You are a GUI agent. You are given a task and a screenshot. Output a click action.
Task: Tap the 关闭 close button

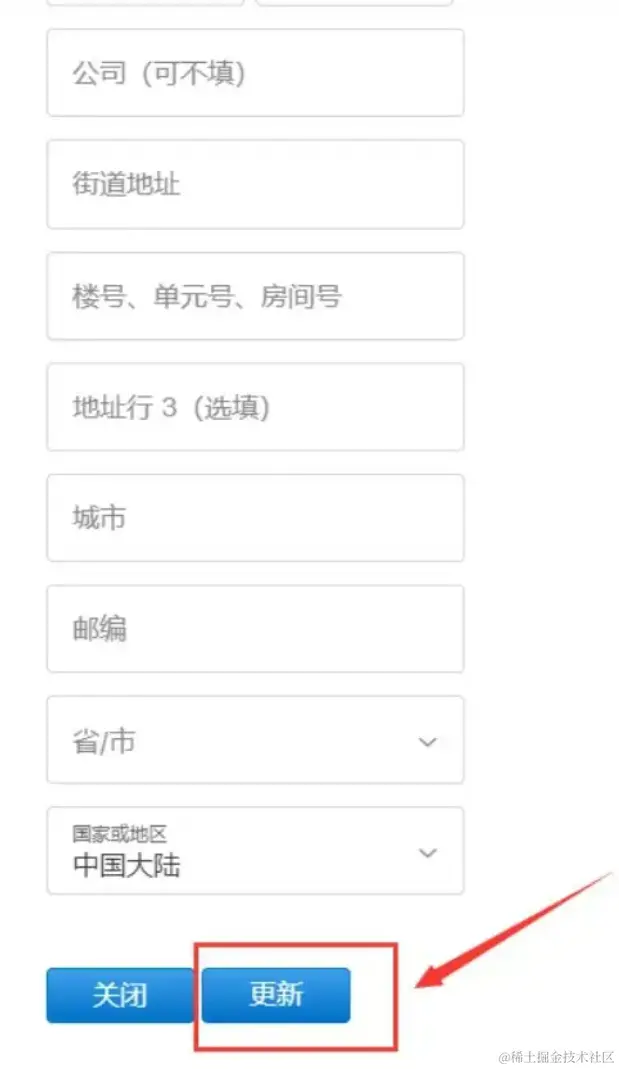(x=120, y=995)
